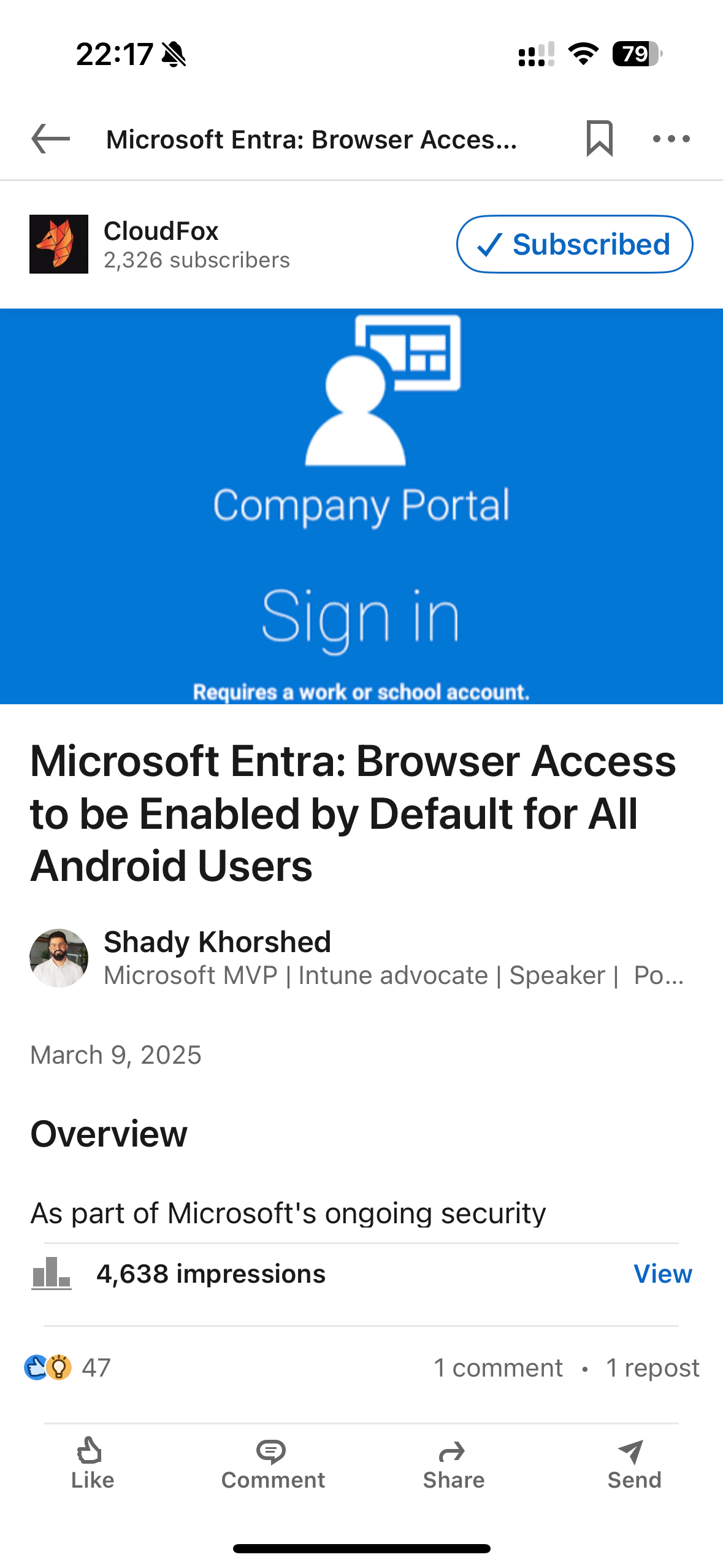Open the Comment icon
This screenshot has height=1568, width=723.
tap(272, 1451)
